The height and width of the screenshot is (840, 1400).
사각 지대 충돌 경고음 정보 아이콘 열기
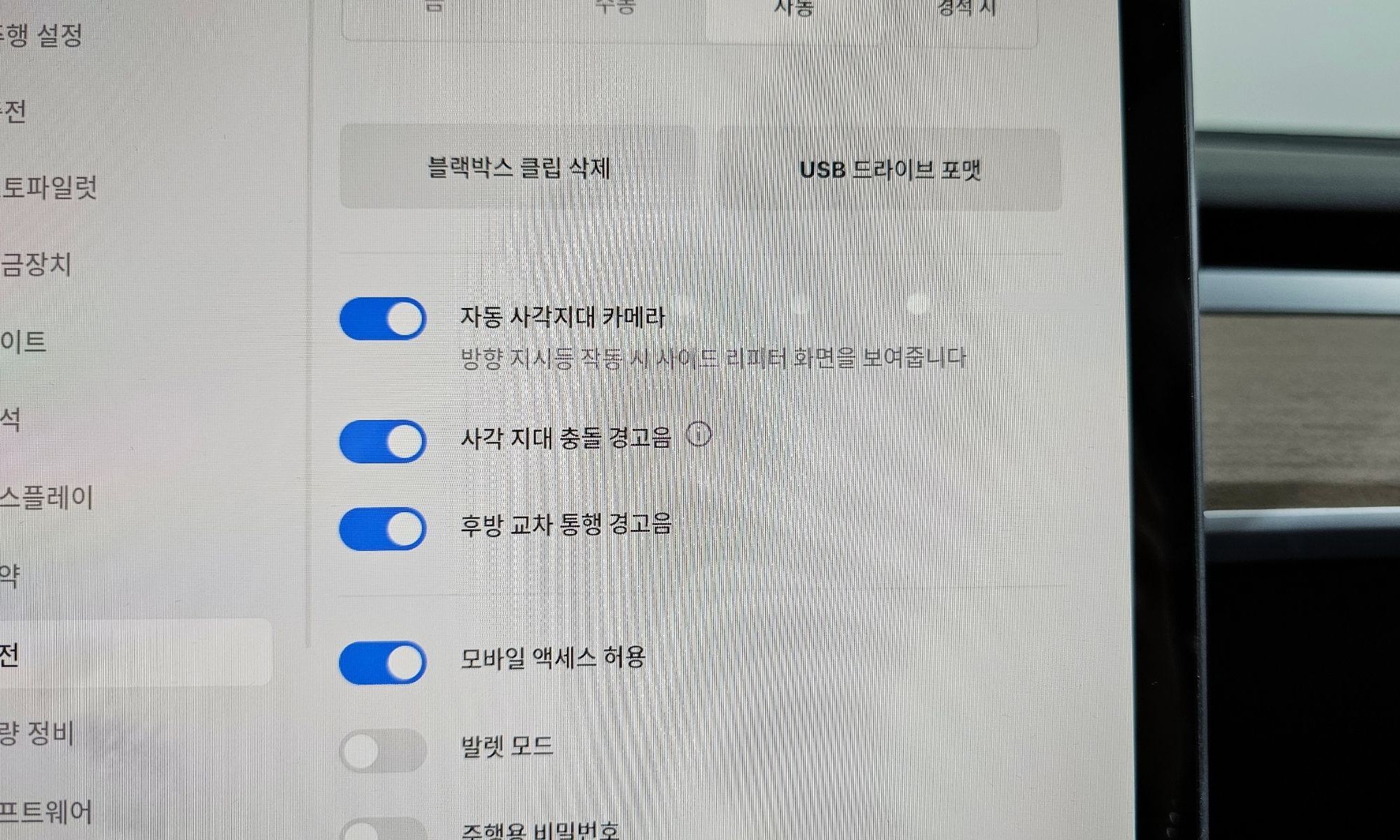tap(699, 435)
